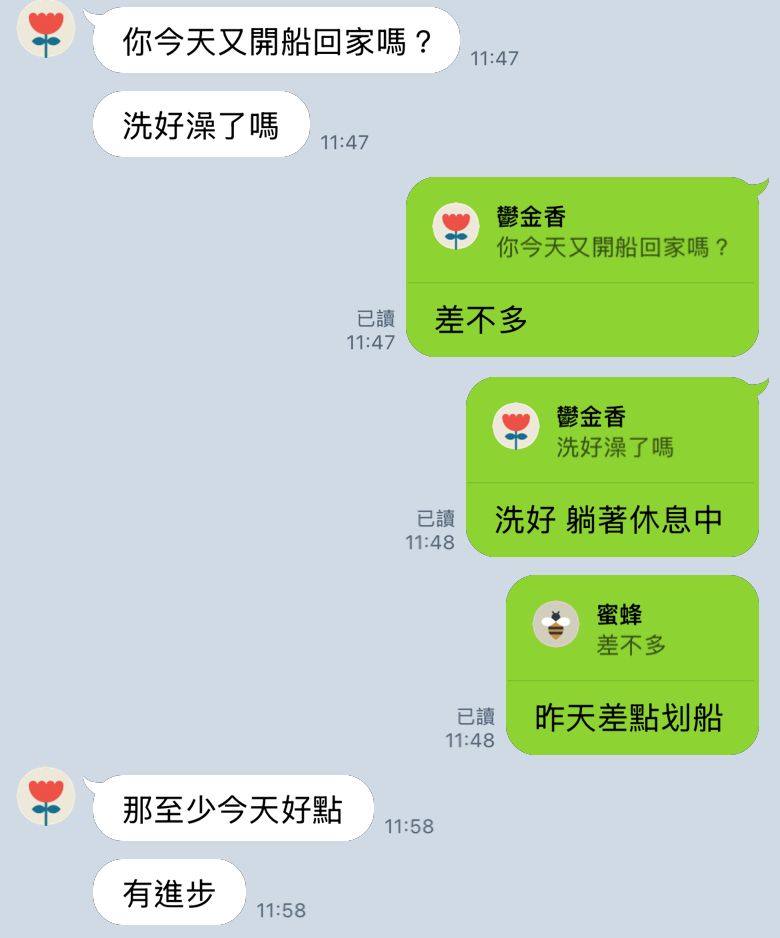This screenshot has height=938, width=780.
Task: Jump to quoted message above 差不多 reply
Action: click(582, 231)
